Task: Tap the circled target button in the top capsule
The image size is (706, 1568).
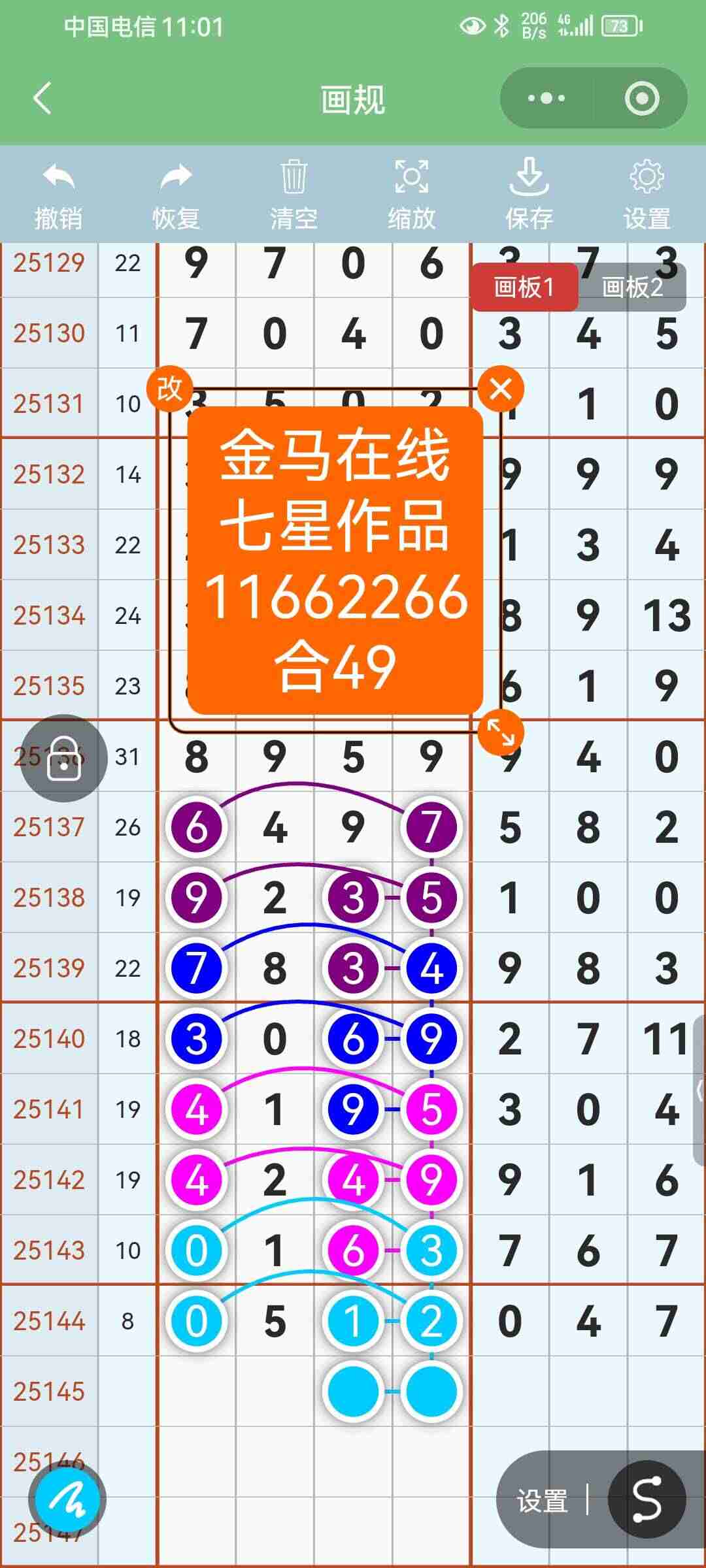Action: pyautogui.click(x=643, y=97)
